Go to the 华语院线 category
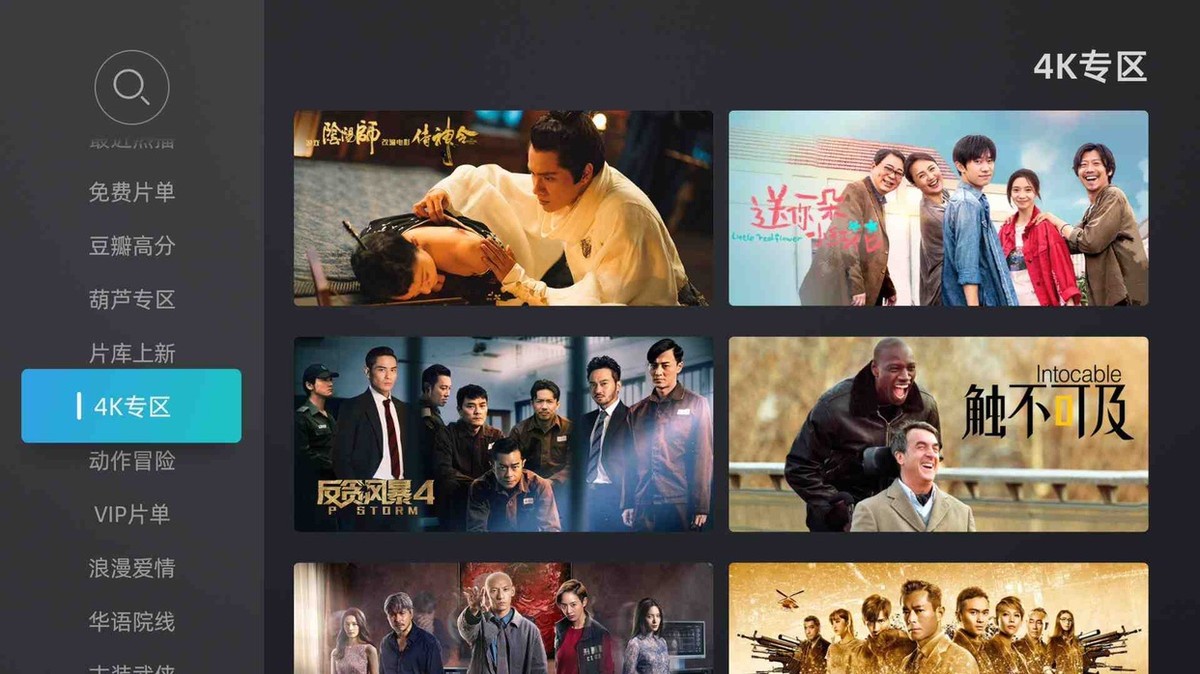 pos(131,622)
